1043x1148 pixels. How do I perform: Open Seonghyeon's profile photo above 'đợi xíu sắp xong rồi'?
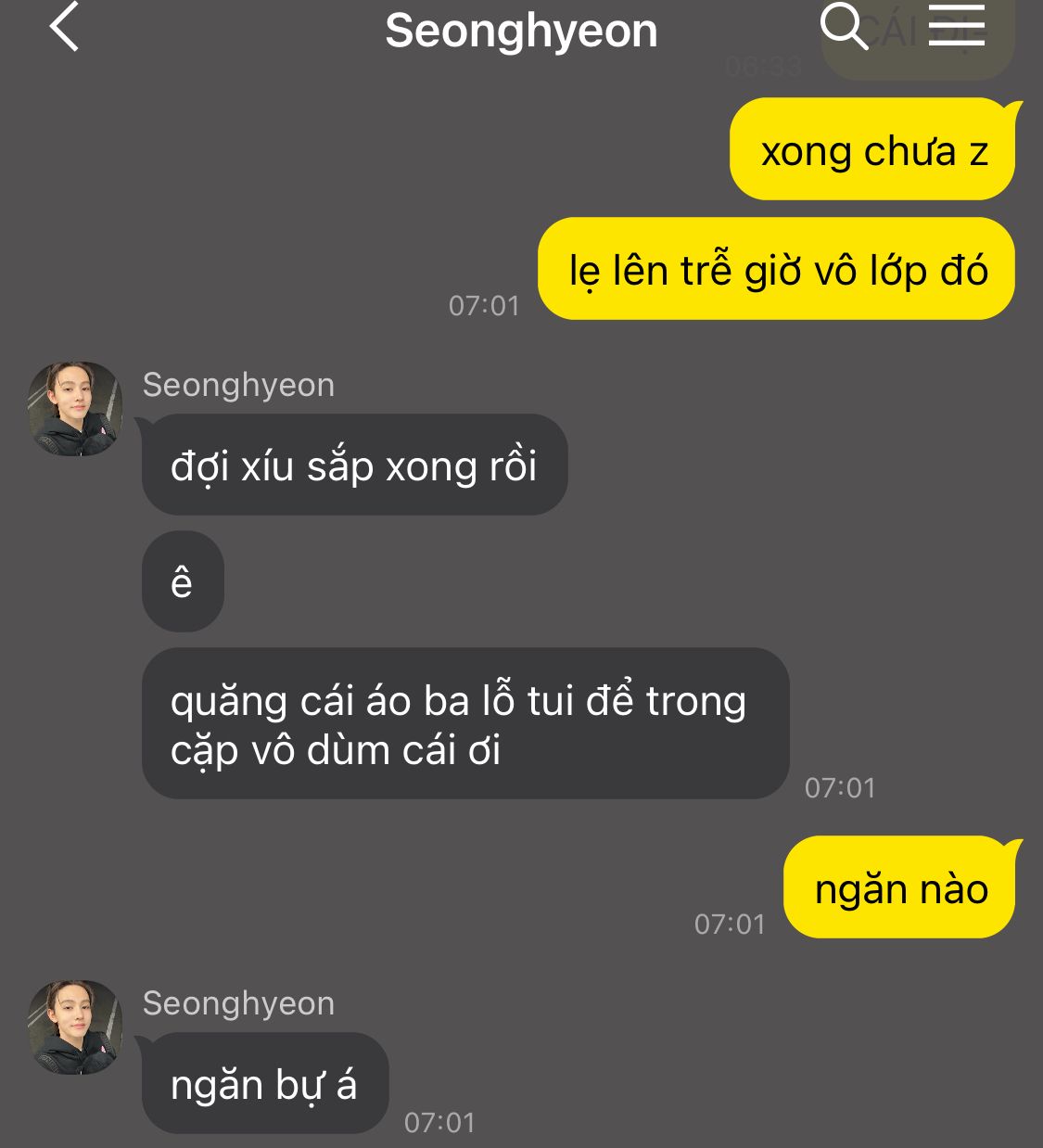[x=74, y=408]
